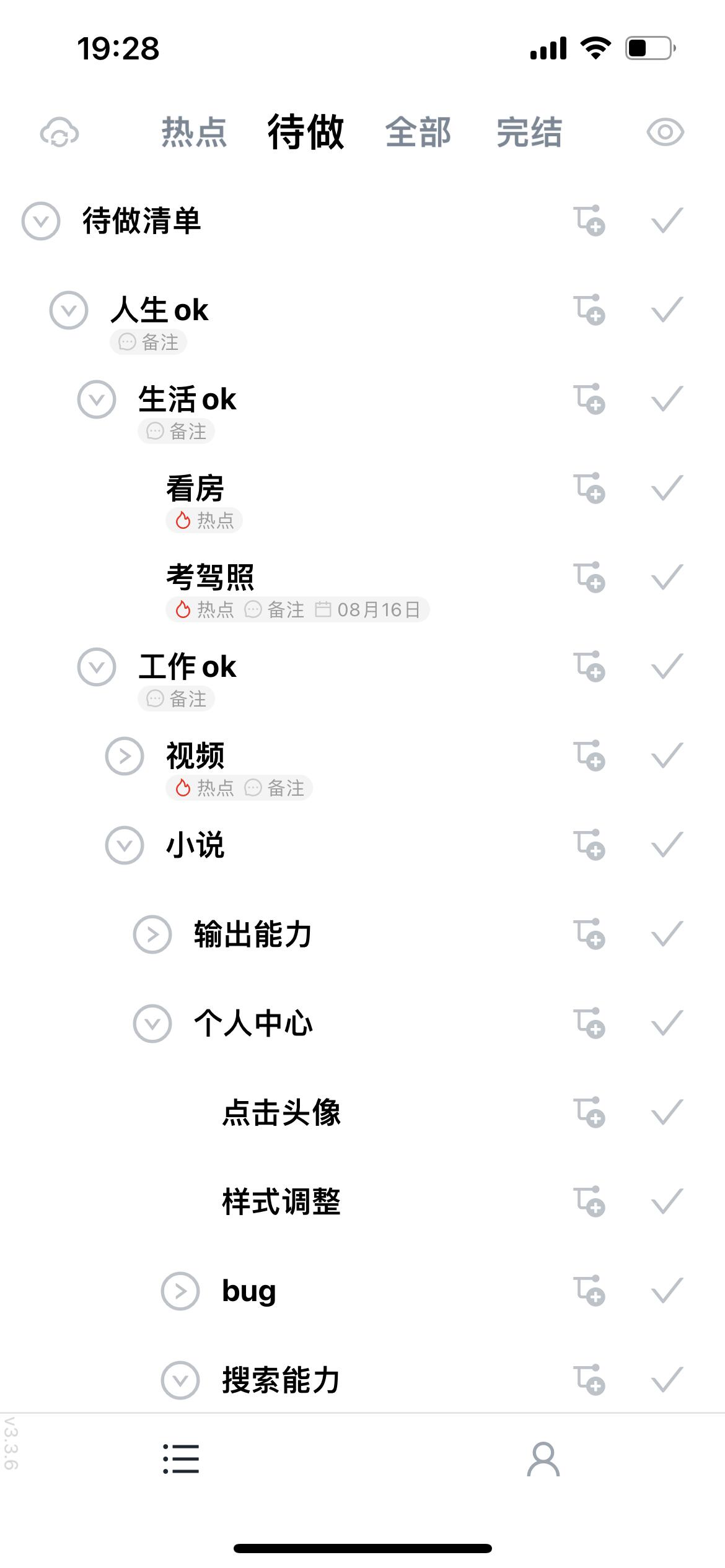Collapse the 生活 ok group
Screen dimensions: 725x1568
97,399
